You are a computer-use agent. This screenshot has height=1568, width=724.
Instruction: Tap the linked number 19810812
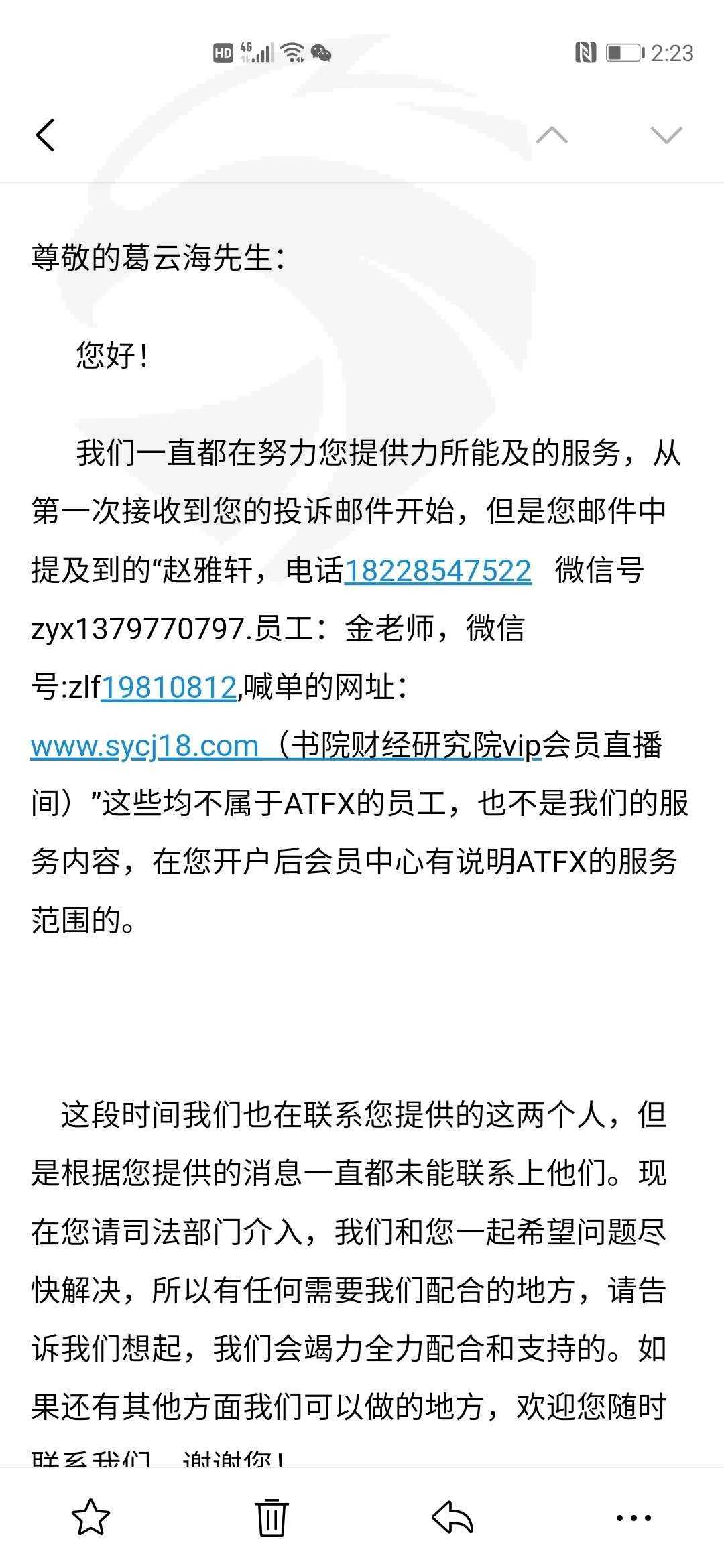pos(169,688)
